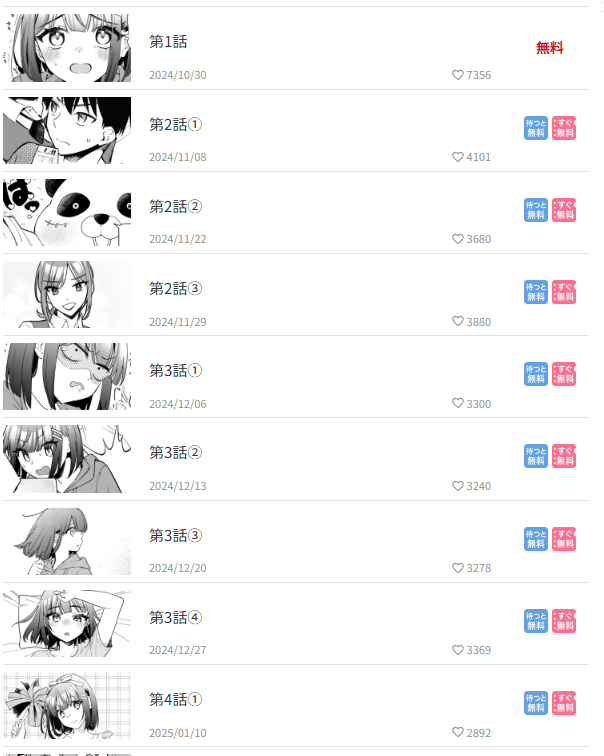Open episode 第4話① dated 2025/01/10
The height and width of the screenshot is (756, 604).
point(175,699)
